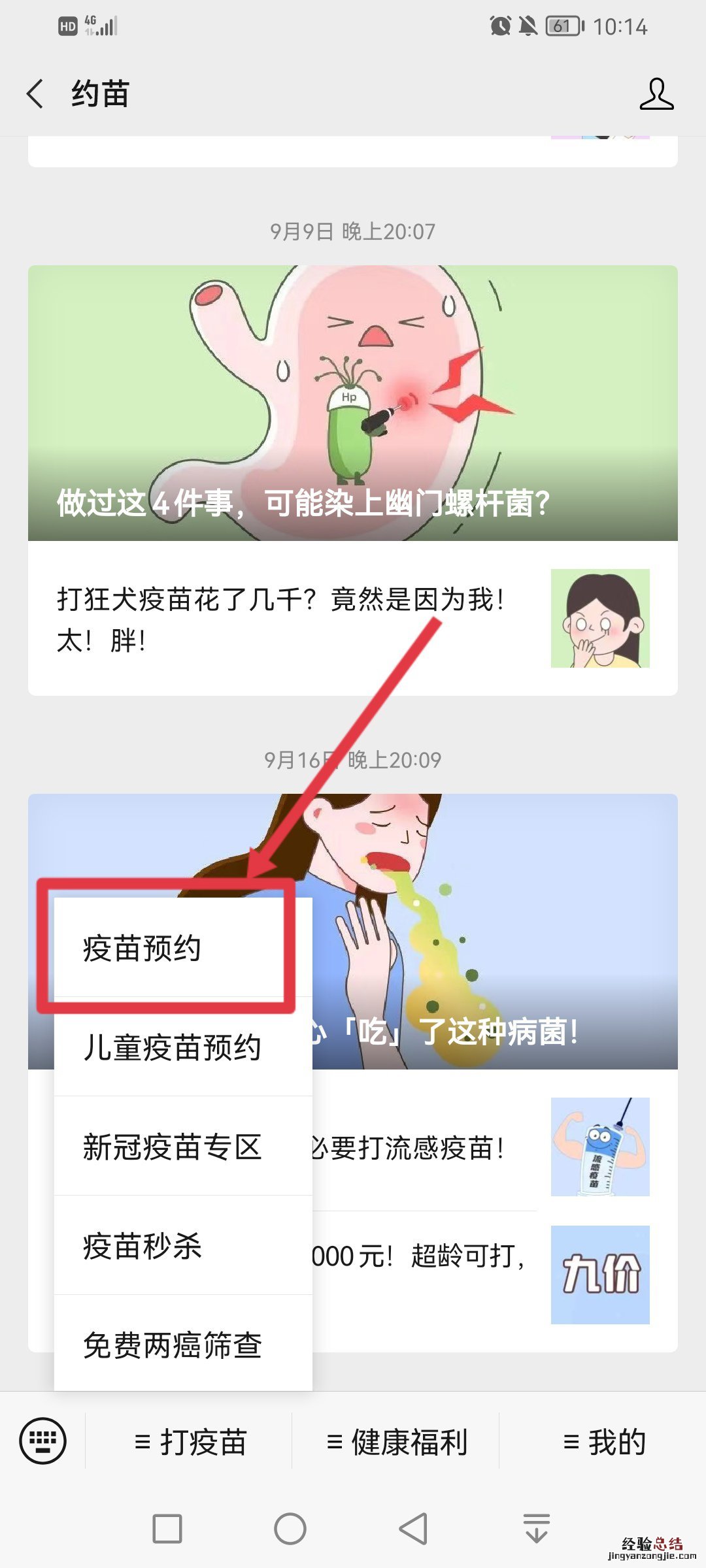Open the recent apps button
This screenshot has height=1568, width=706.
point(167,1529)
